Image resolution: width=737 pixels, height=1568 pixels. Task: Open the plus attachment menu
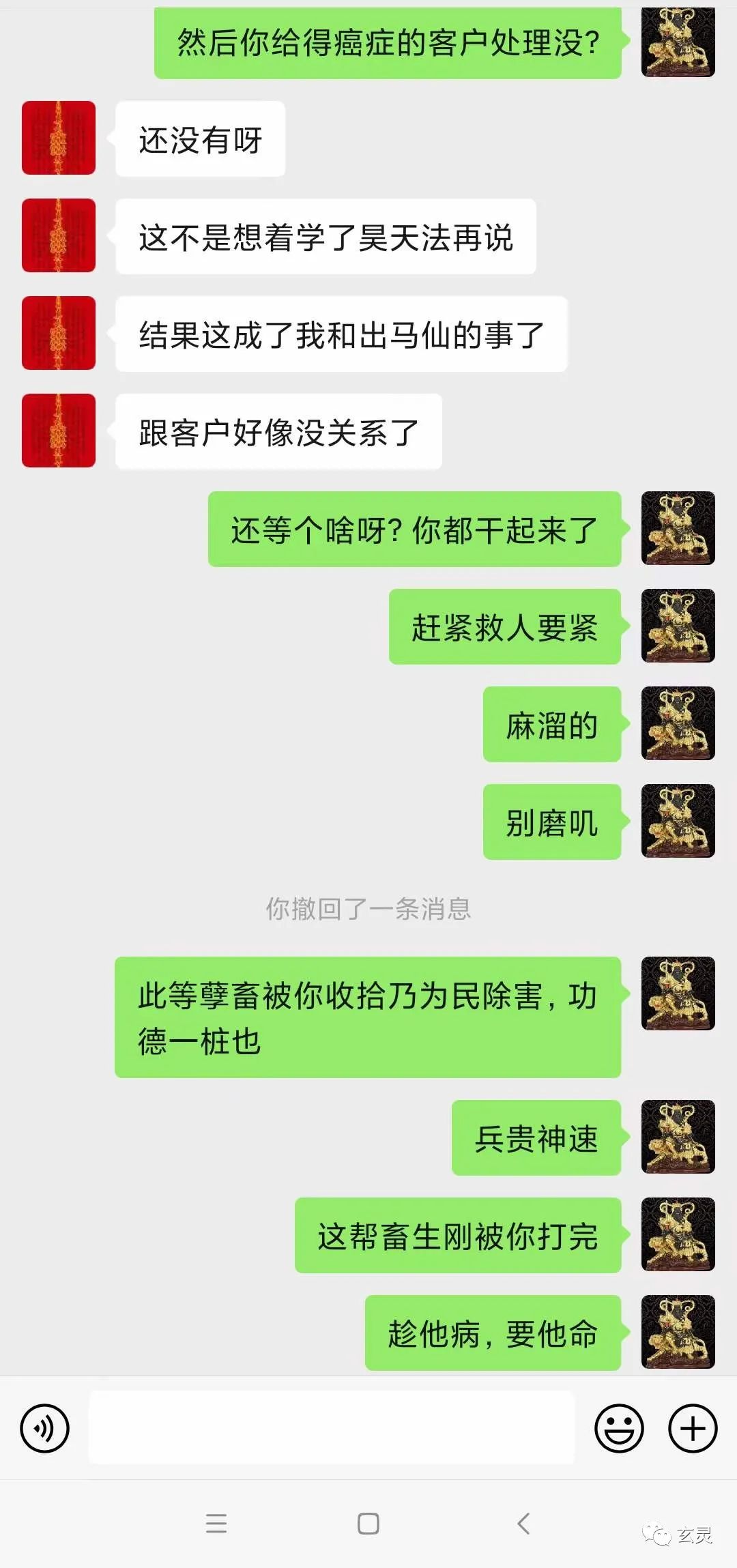click(x=693, y=1428)
